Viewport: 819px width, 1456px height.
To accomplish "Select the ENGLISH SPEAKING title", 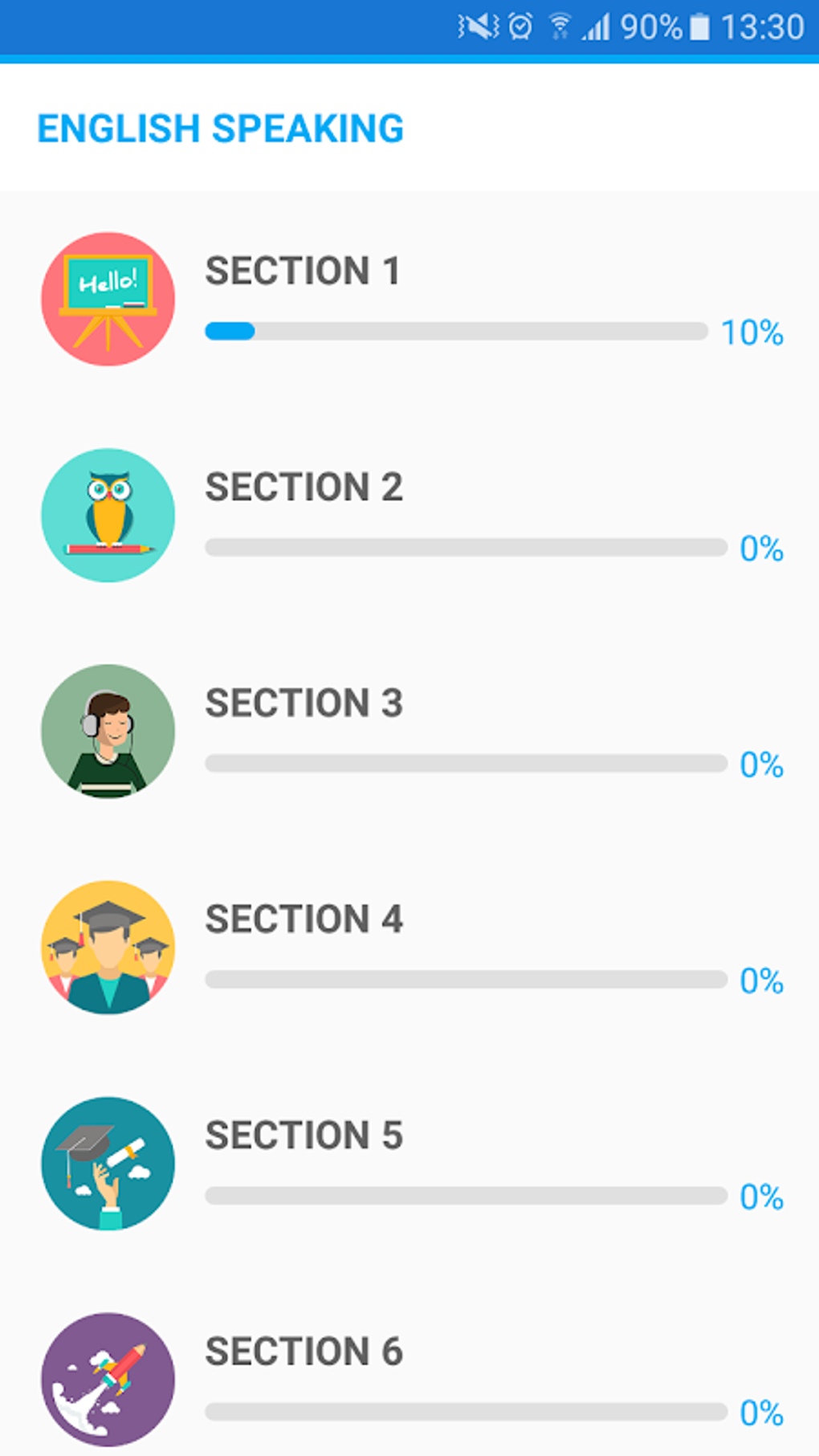I will click(219, 128).
